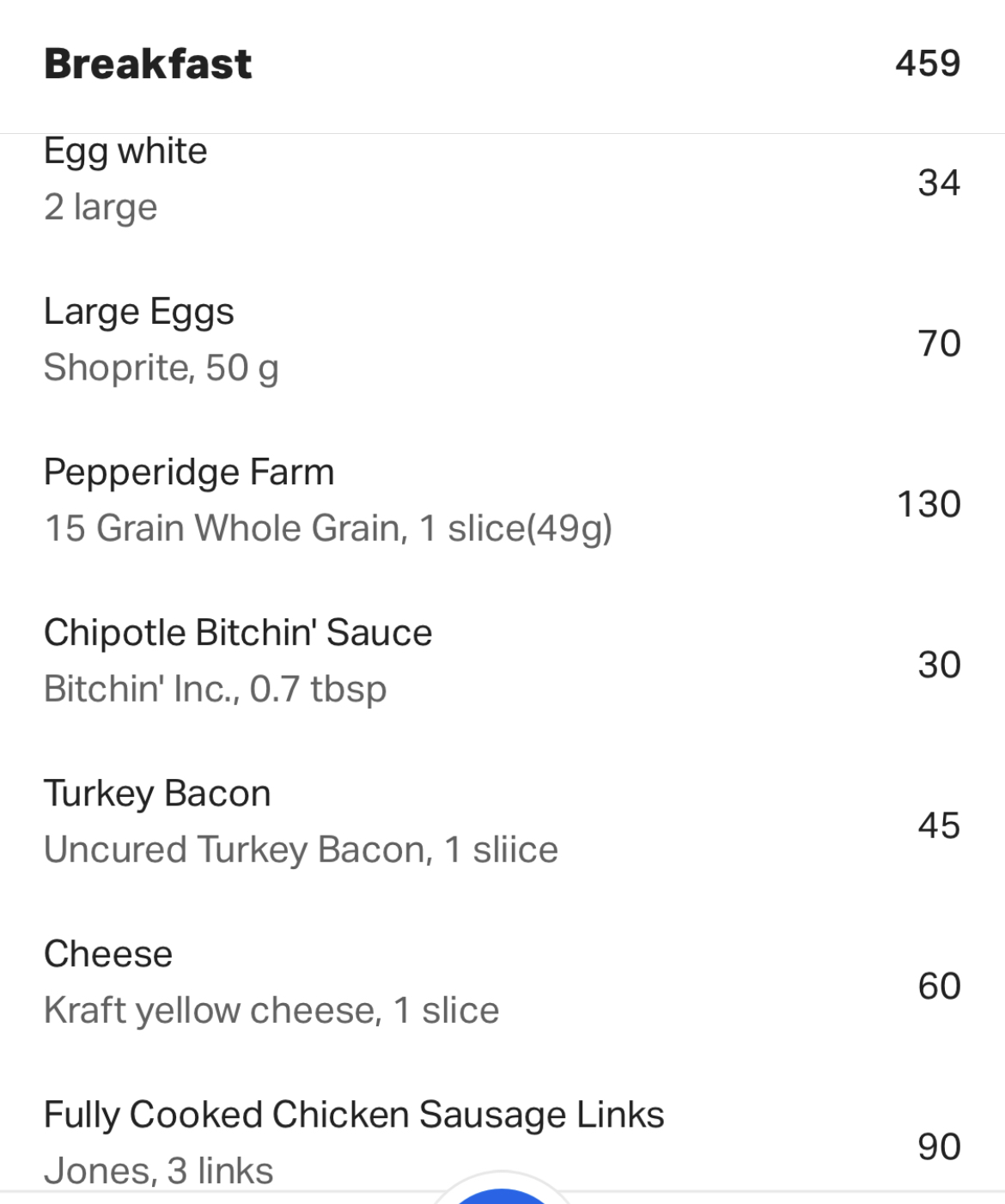Tap the blue floating button at the bottom

502,1195
